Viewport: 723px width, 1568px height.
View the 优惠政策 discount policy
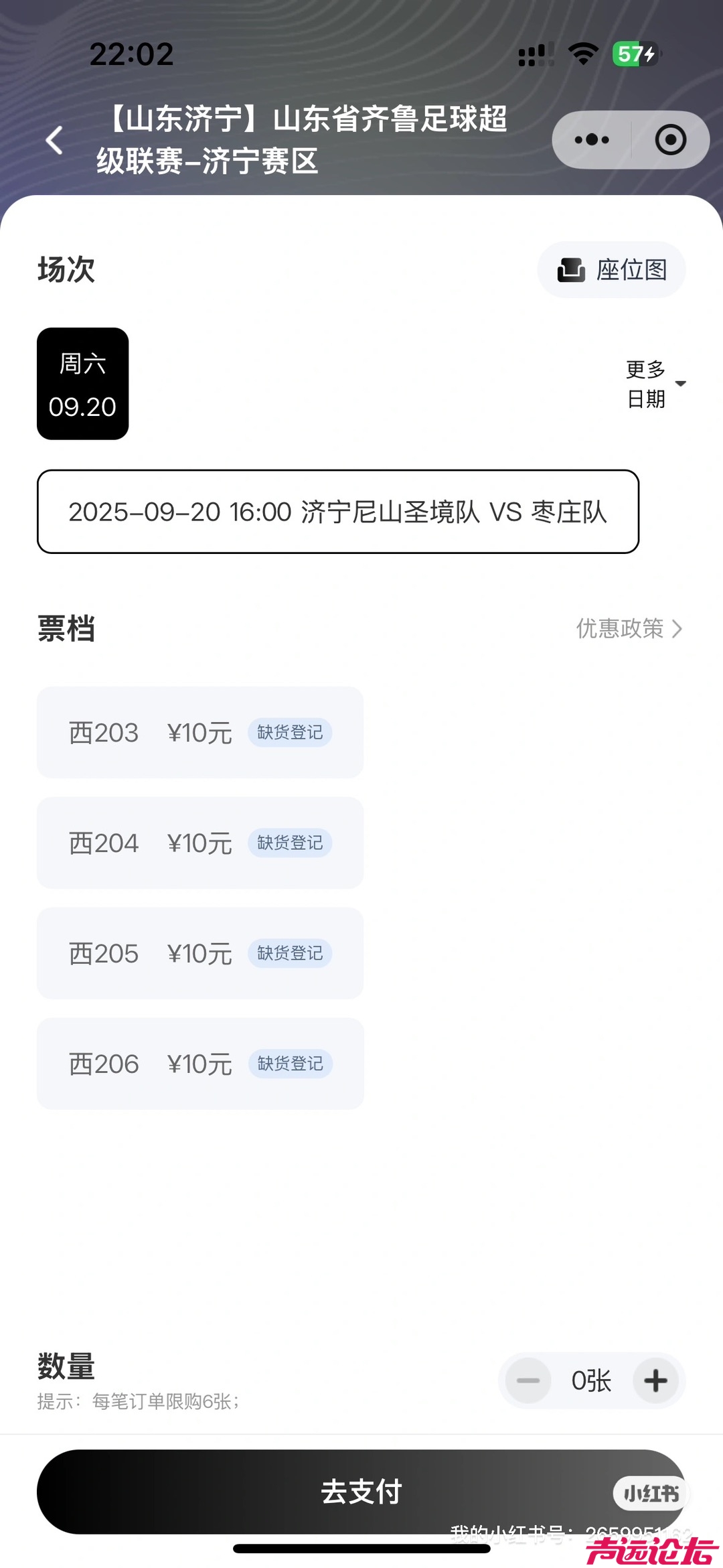coord(629,628)
